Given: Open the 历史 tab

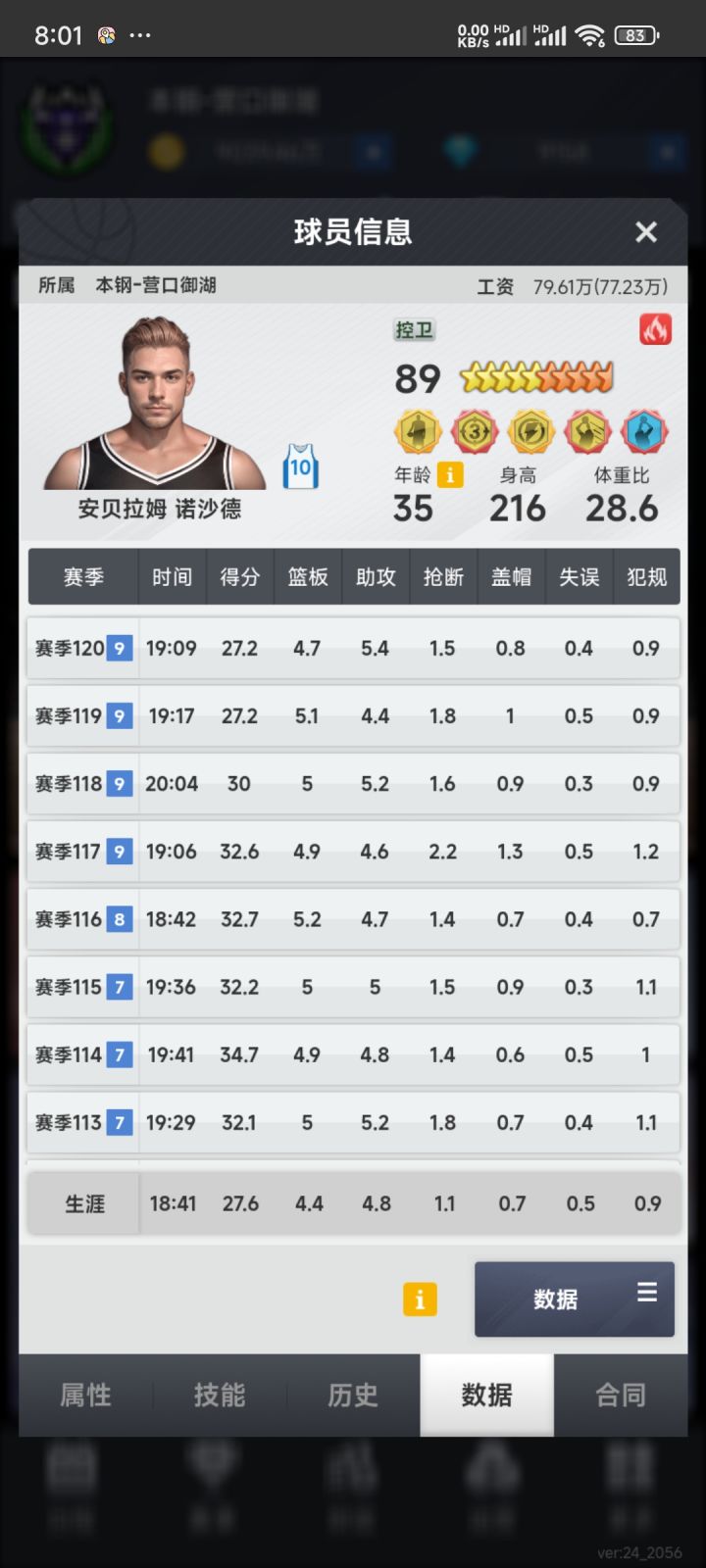Looking at the screenshot, I should pos(353,1395).
